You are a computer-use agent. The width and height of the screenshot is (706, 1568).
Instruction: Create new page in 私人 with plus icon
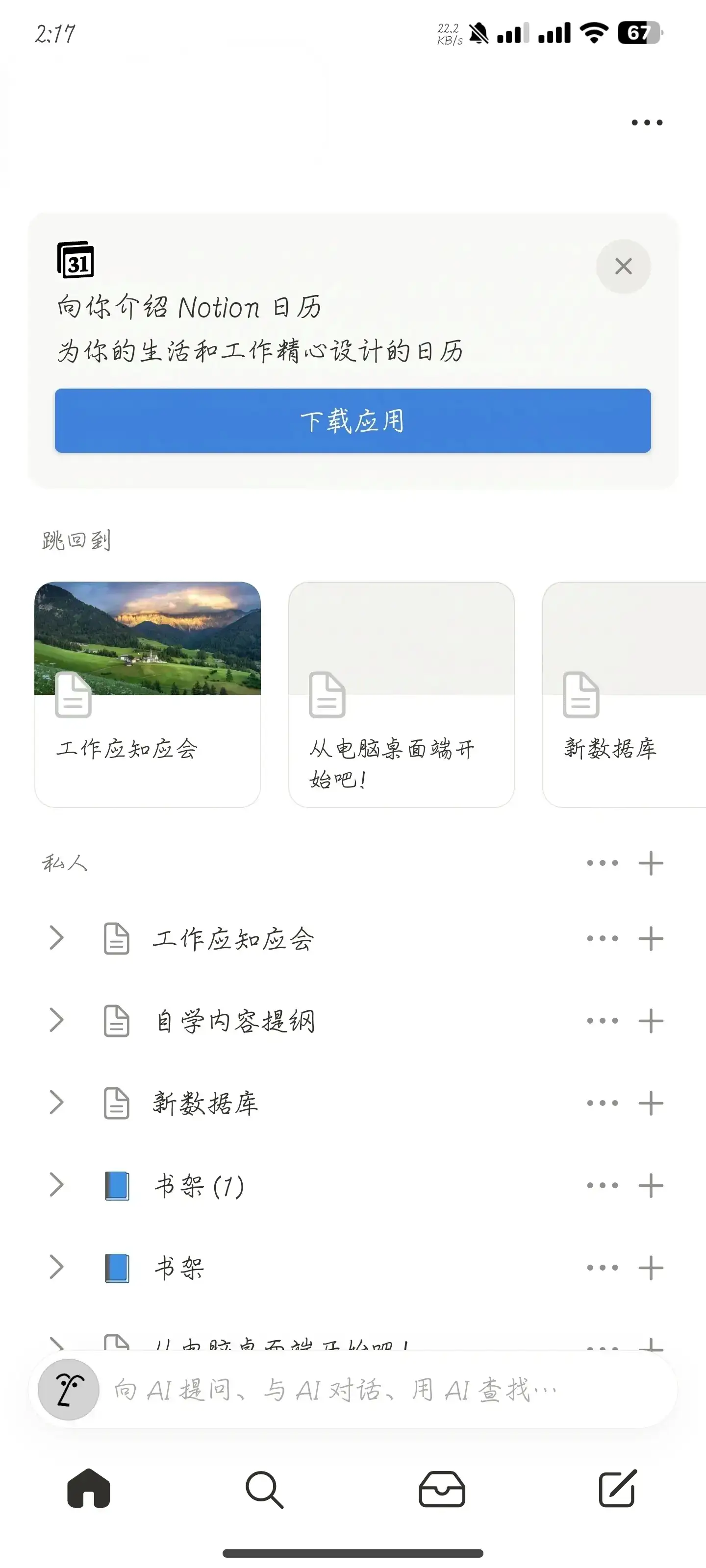pos(651,862)
